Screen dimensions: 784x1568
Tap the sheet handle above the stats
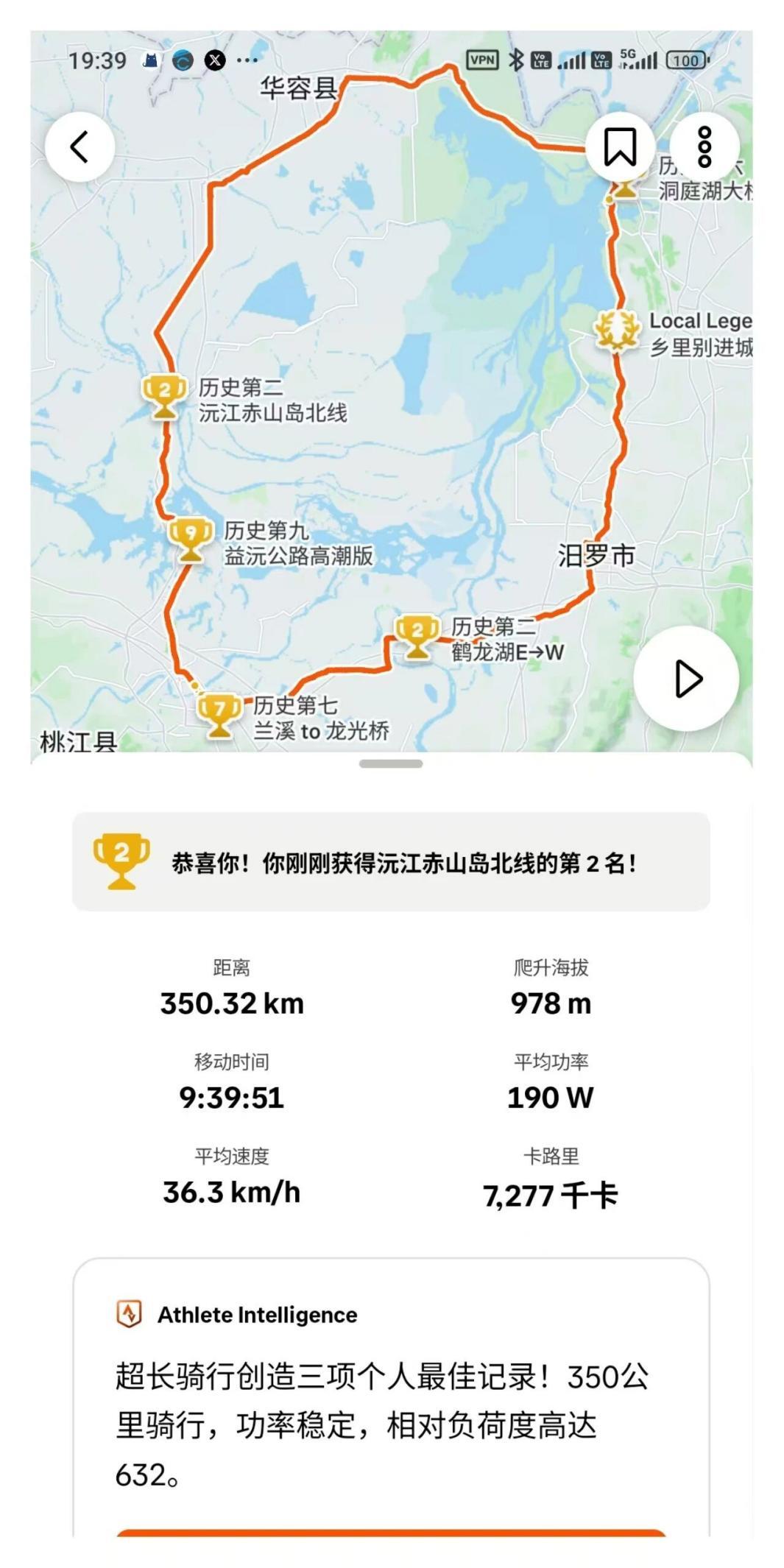(391, 764)
